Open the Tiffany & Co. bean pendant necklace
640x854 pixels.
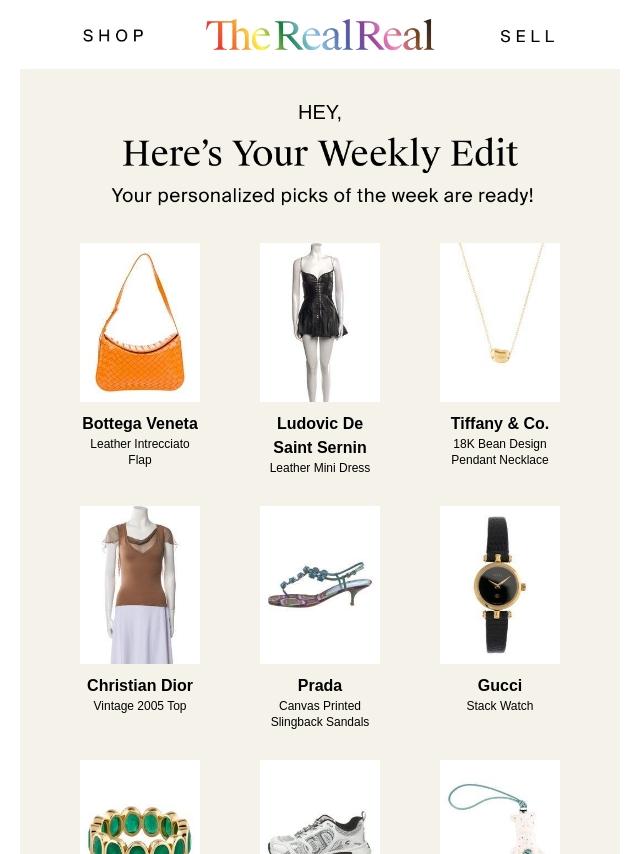[500, 322]
